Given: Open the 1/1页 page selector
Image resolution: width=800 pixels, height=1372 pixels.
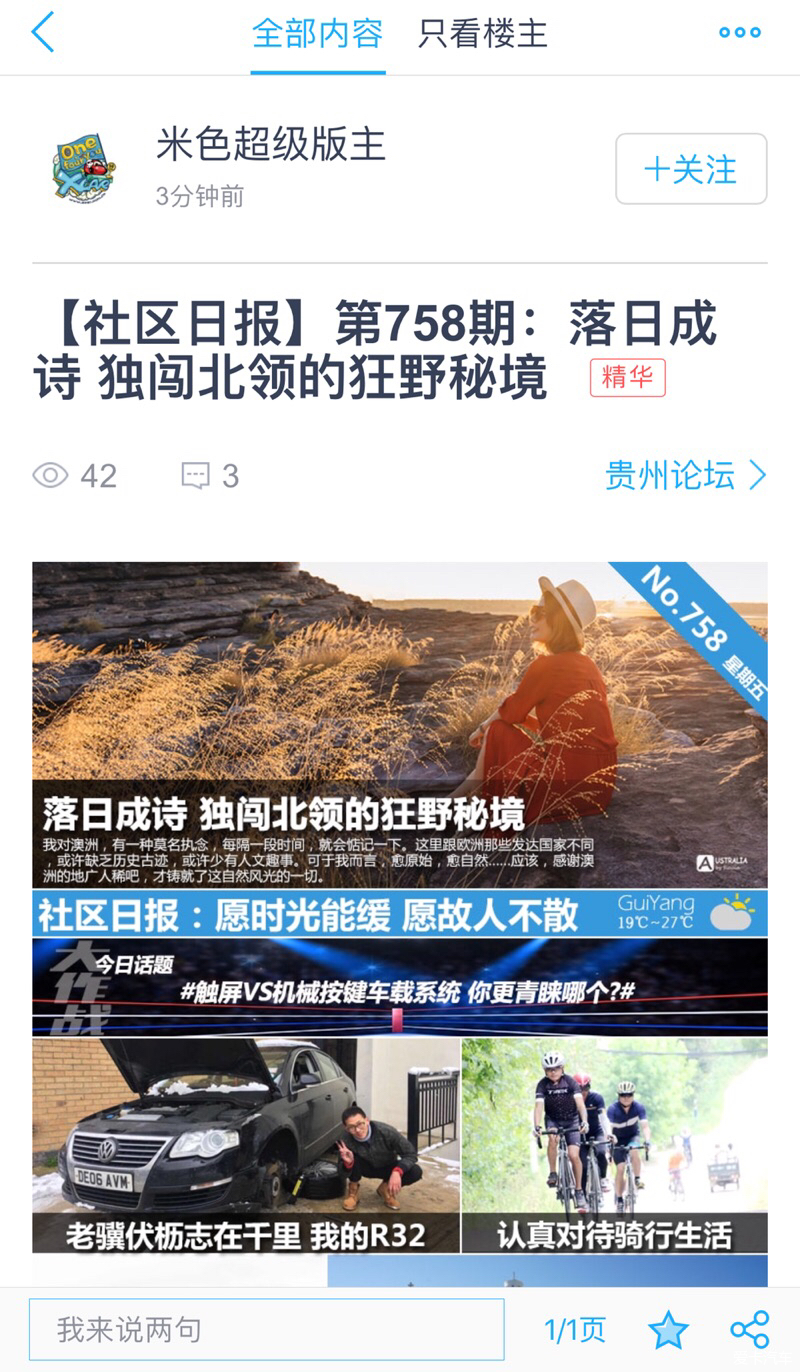Looking at the screenshot, I should point(574,1330).
